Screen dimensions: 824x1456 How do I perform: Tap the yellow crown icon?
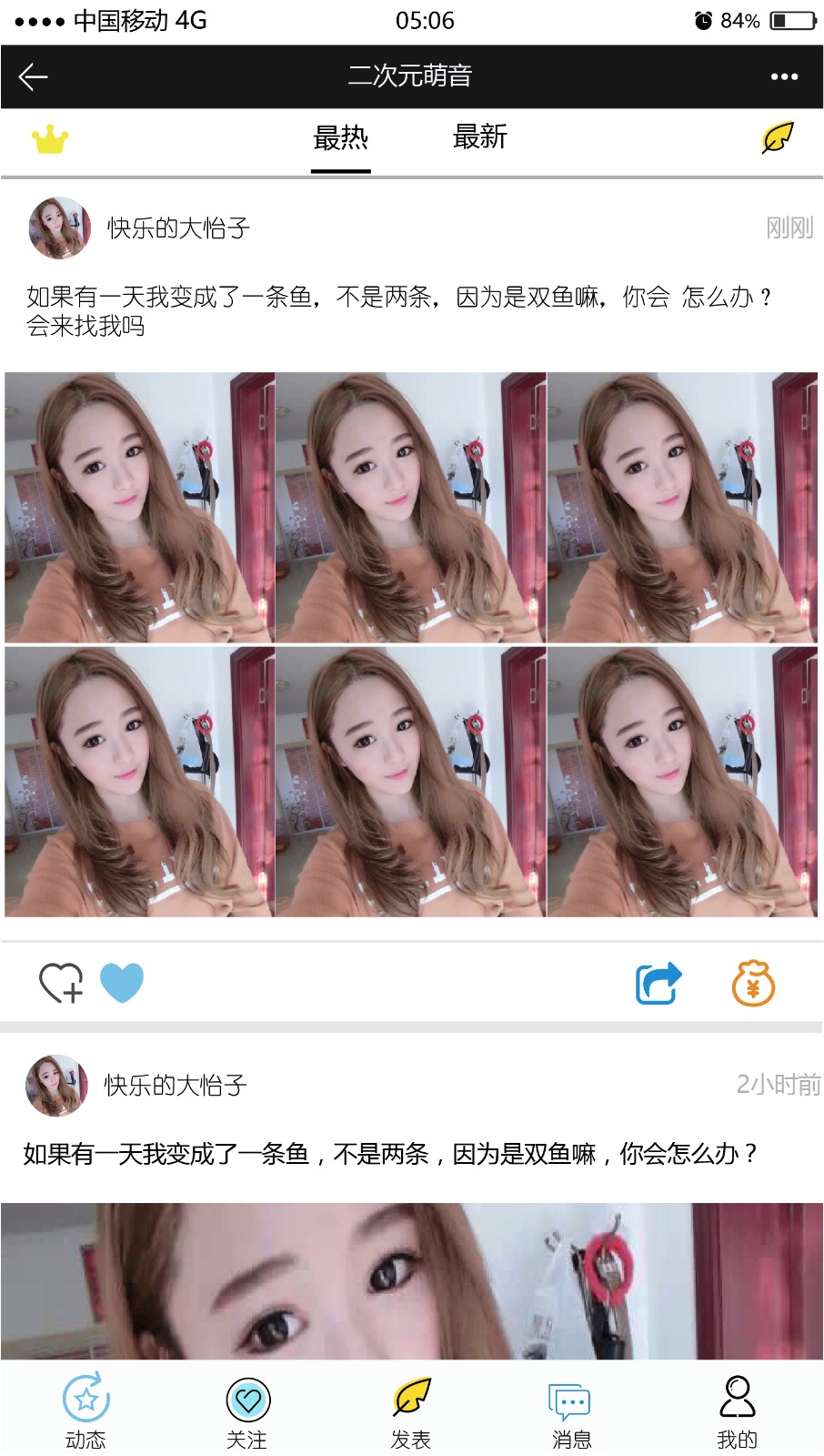click(50, 139)
